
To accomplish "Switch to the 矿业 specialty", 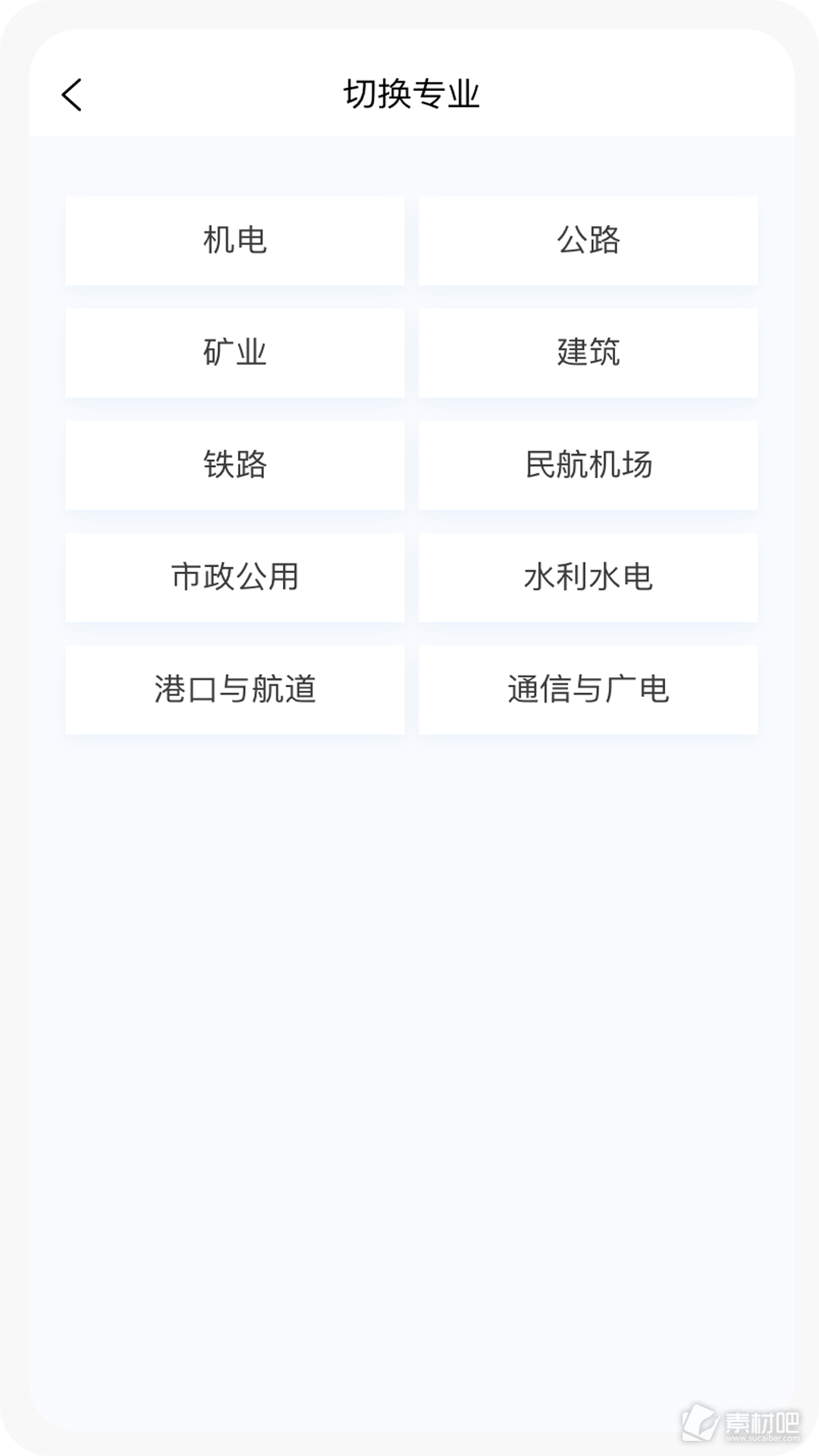I will pyautogui.click(x=235, y=353).
